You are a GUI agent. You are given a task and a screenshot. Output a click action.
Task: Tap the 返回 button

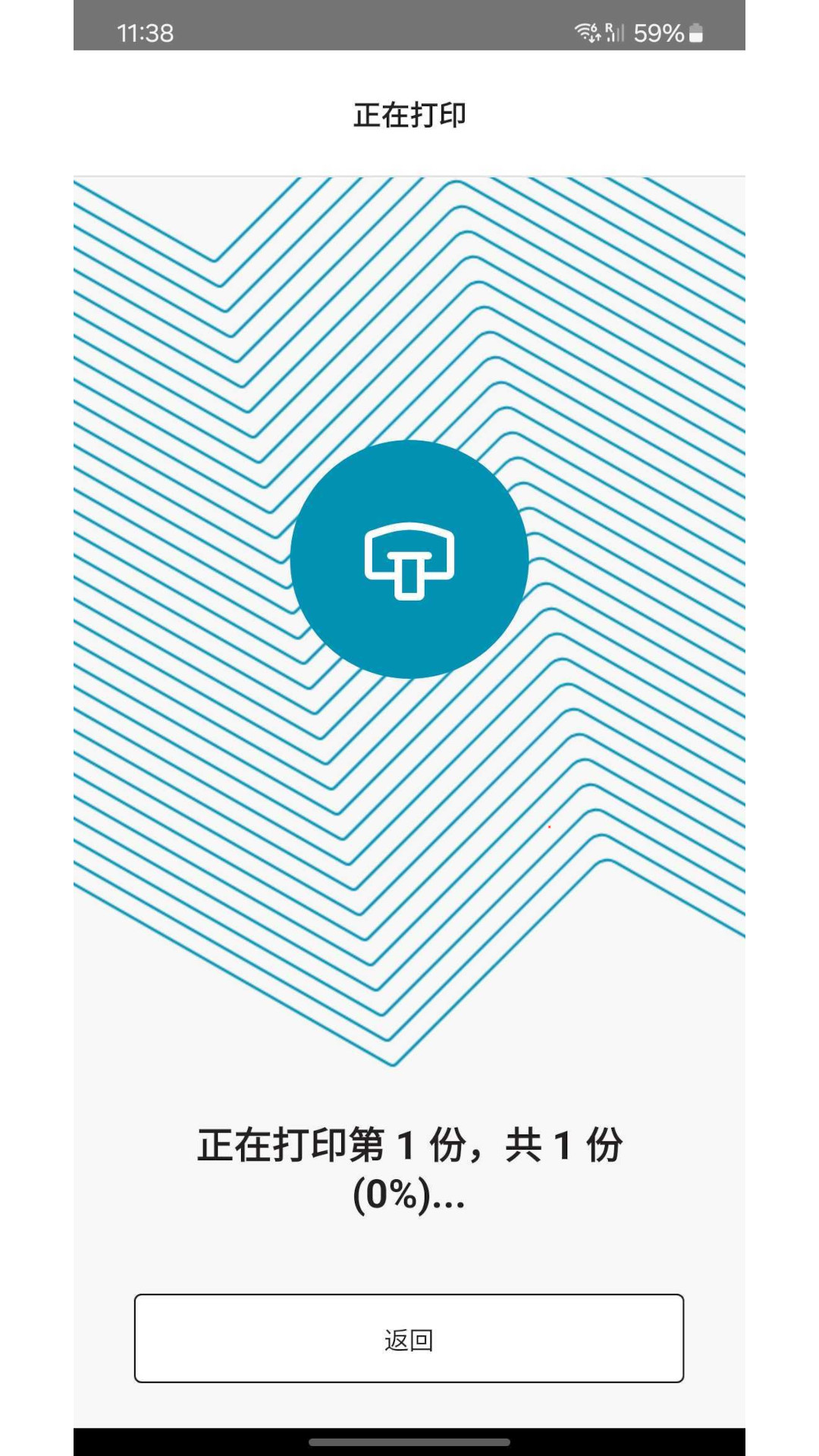409,1338
